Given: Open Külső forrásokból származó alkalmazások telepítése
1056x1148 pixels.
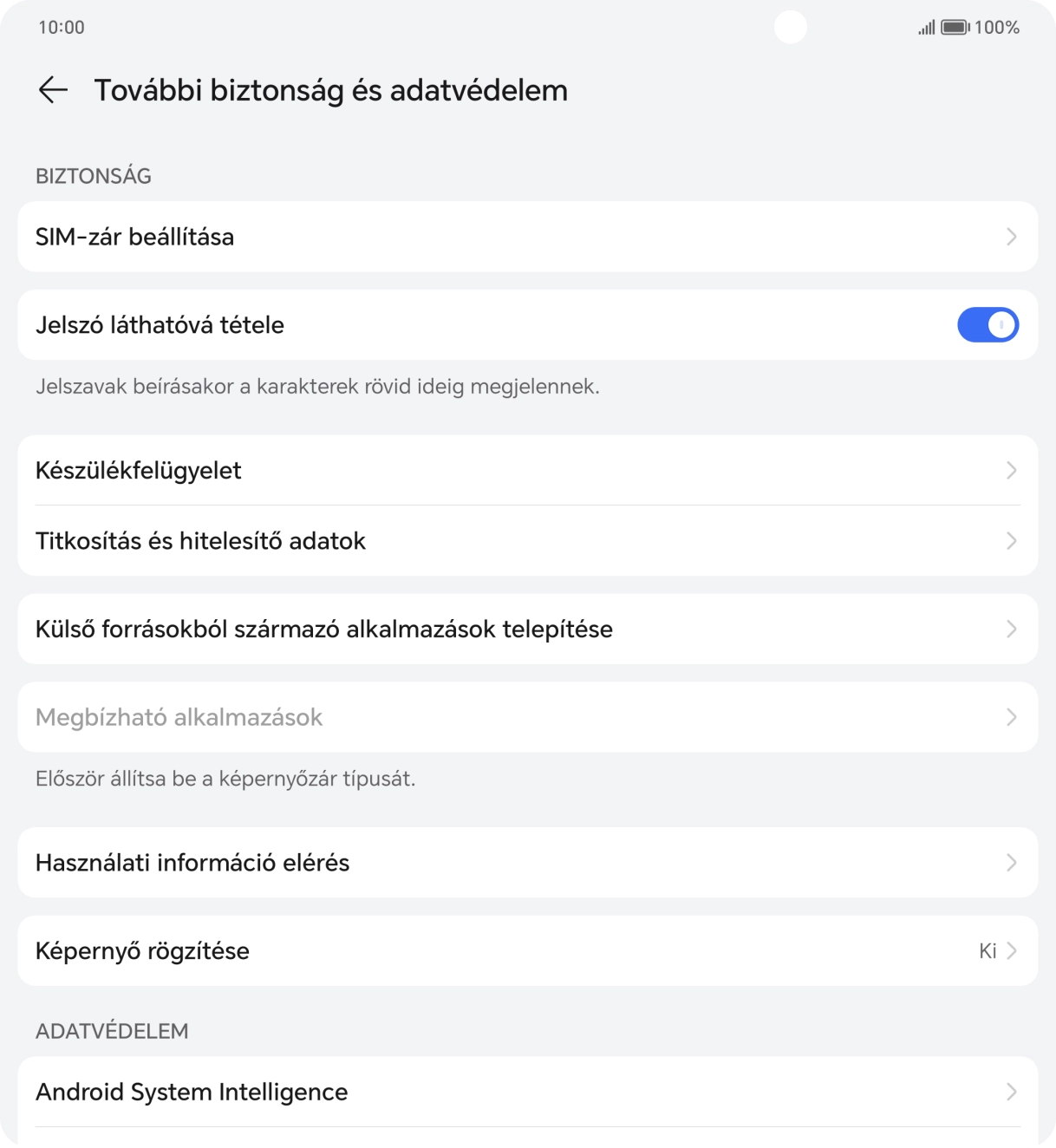Looking at the screenshot, I should [x=528, y=629].
